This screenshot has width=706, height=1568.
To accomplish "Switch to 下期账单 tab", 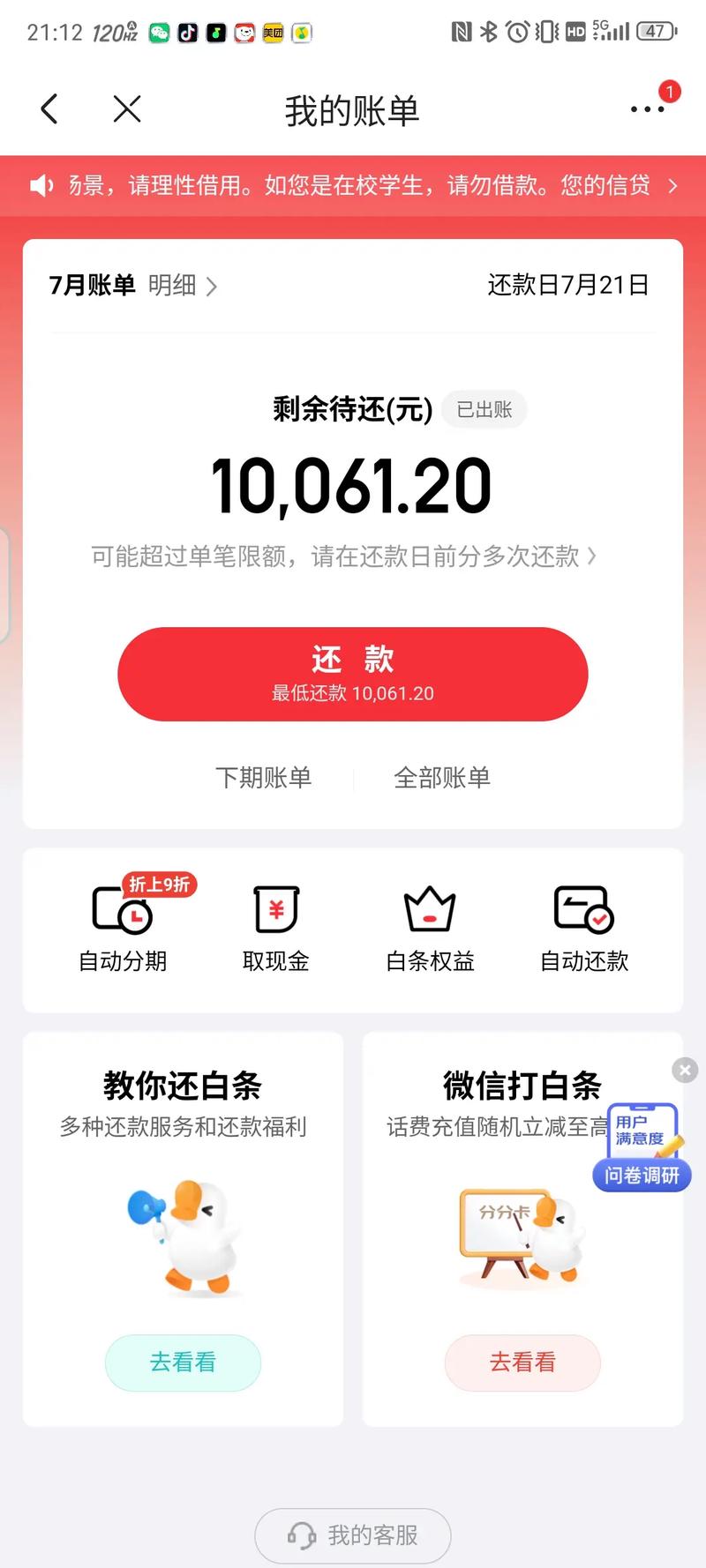I will (x=264, y=777).
